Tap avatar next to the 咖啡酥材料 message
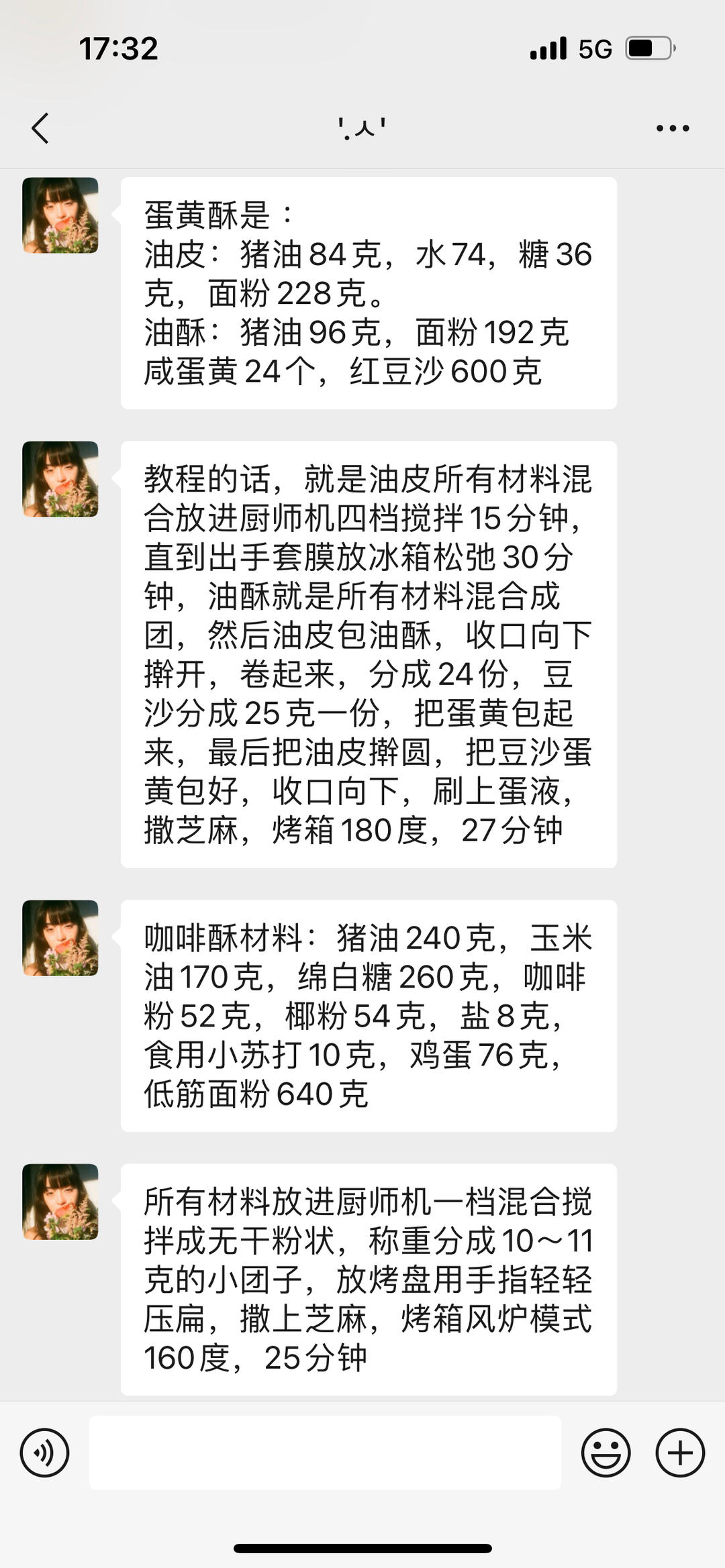This screenshot has height=1568, width=725. coord(60,937)
